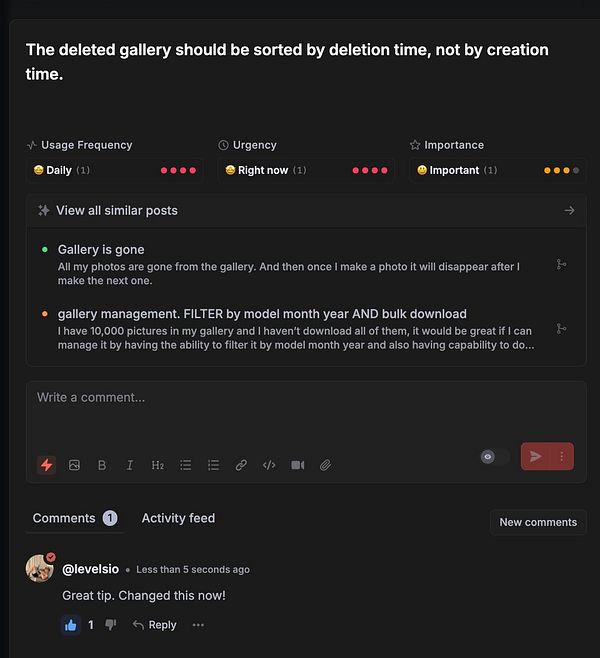Insert an image into comment
The image size is (600, 658).
pos(74,465)
